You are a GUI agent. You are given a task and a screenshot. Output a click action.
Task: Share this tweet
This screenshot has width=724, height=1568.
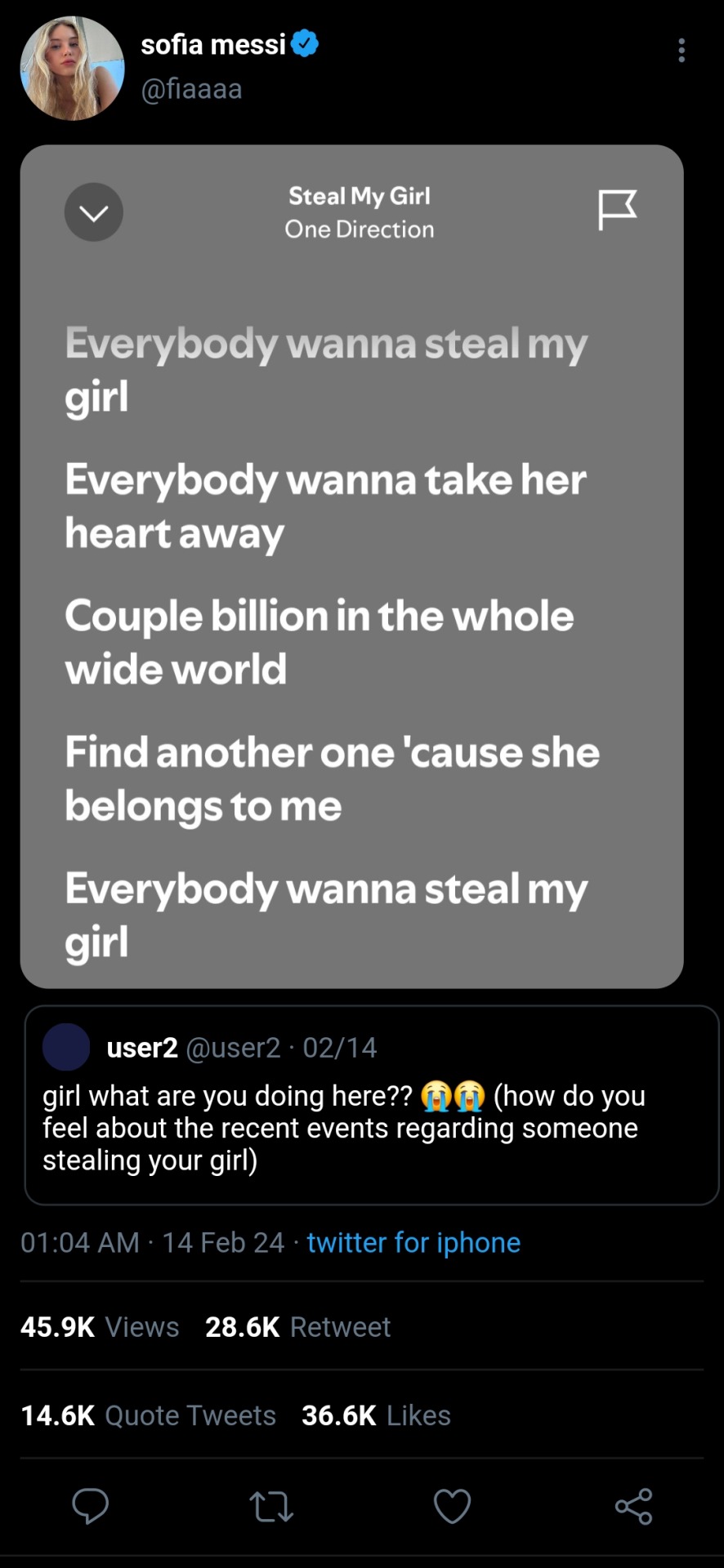(633, 1506)
